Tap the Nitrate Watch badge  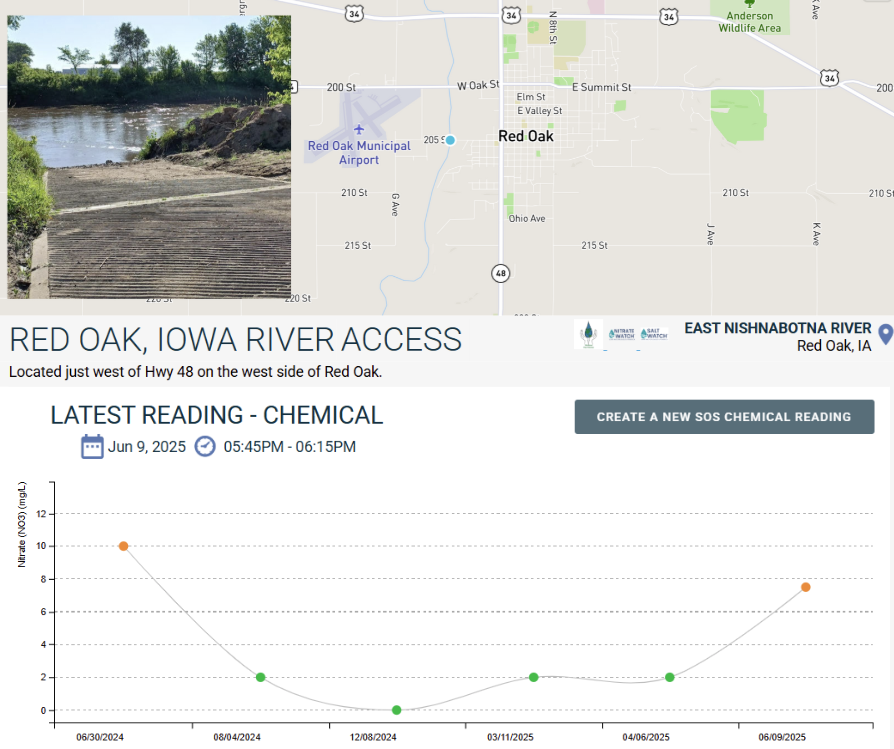coord(623,334)
